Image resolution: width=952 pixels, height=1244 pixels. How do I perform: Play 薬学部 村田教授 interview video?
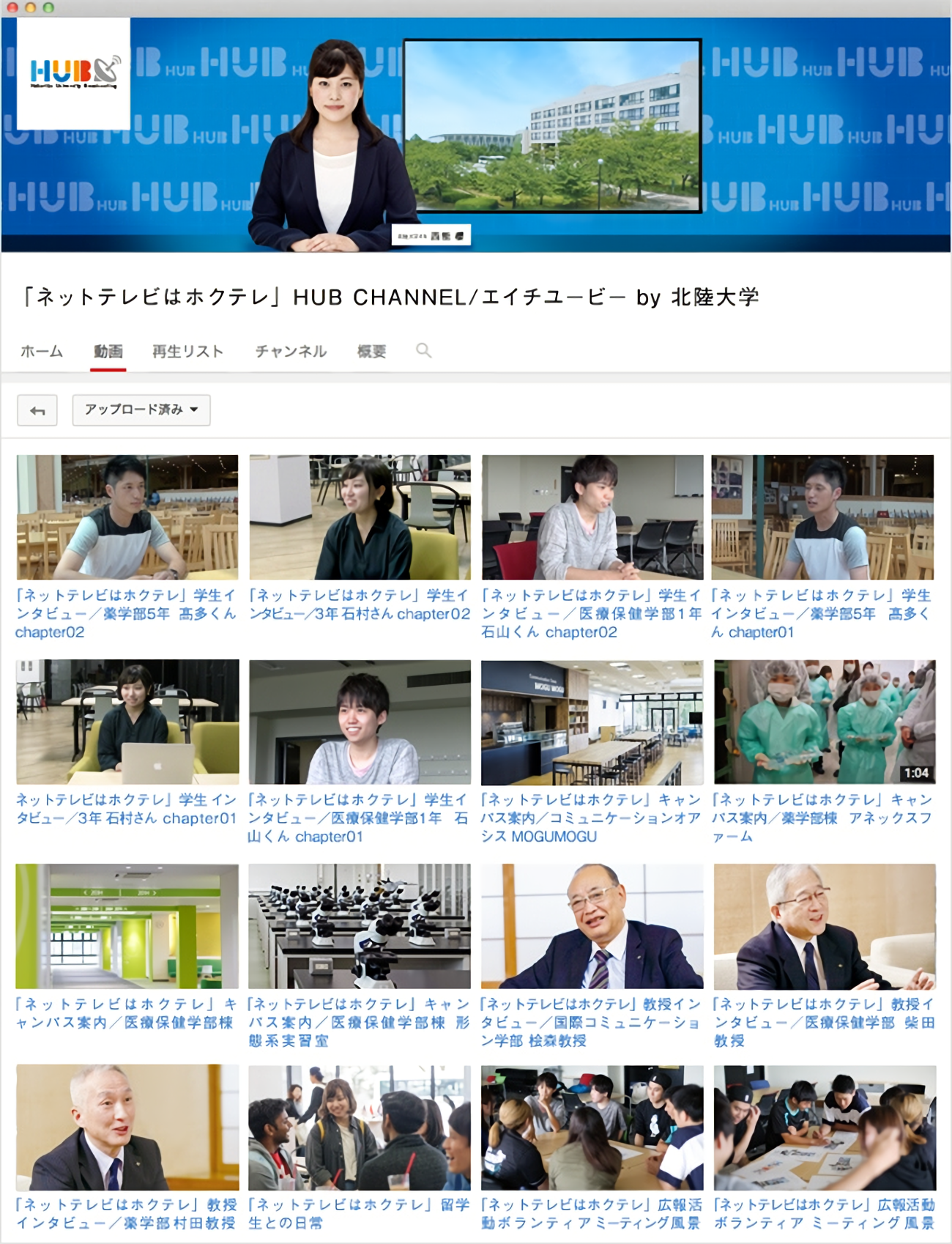(x=127, y=1128)
